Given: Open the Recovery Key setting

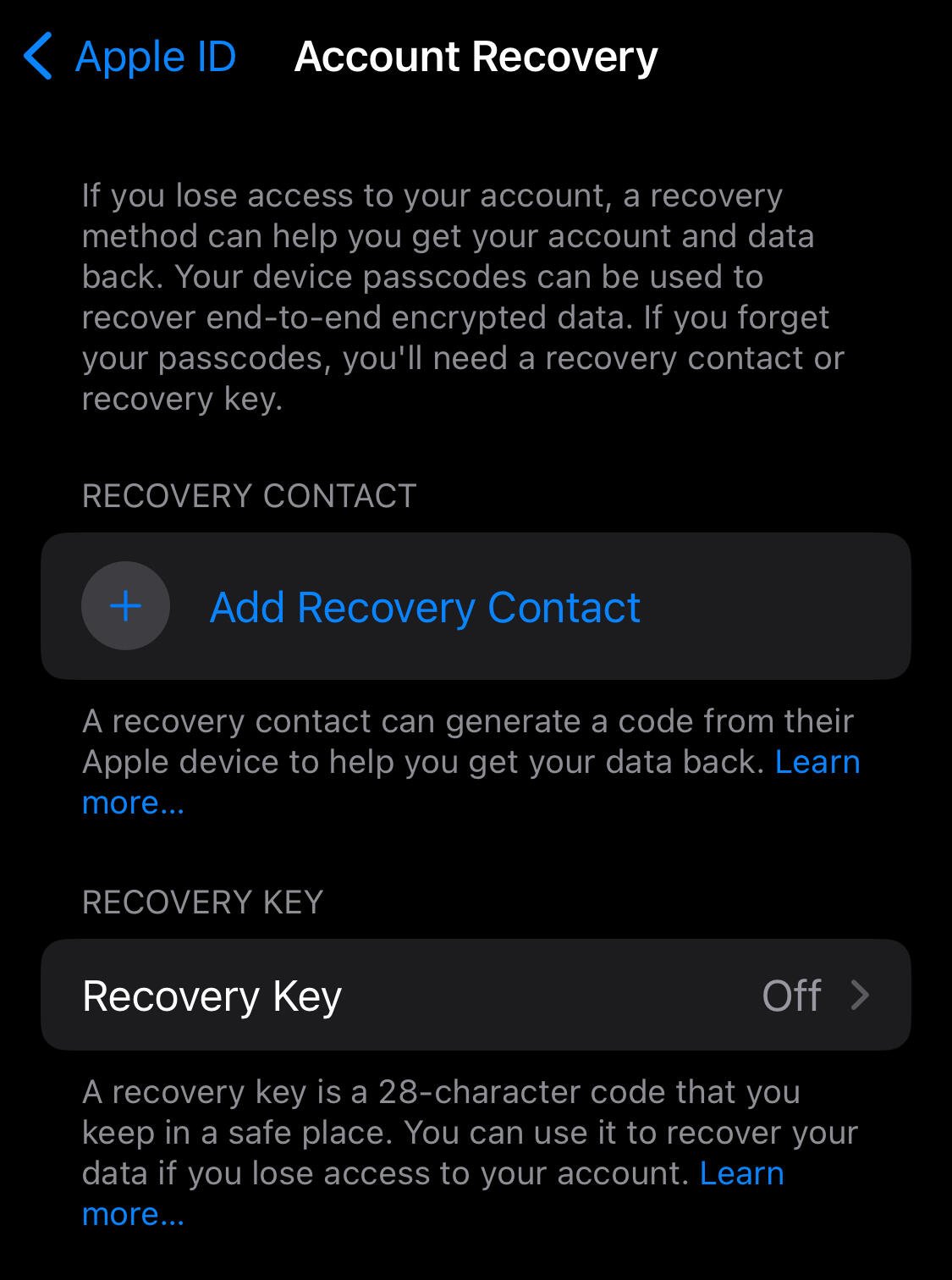Looking at the screenshot, I should click(x=475, y=995).
